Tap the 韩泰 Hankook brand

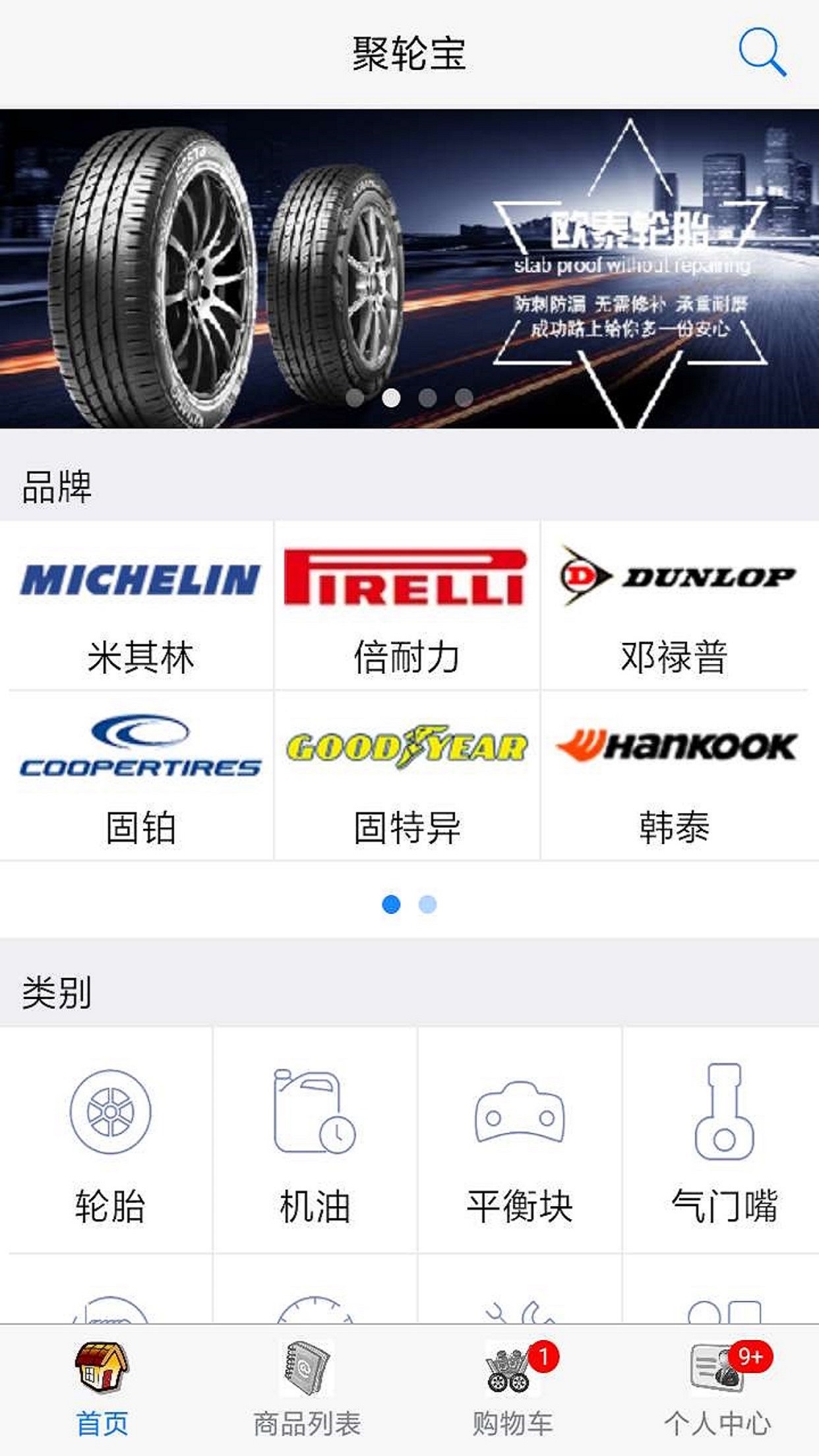(675, 777)
